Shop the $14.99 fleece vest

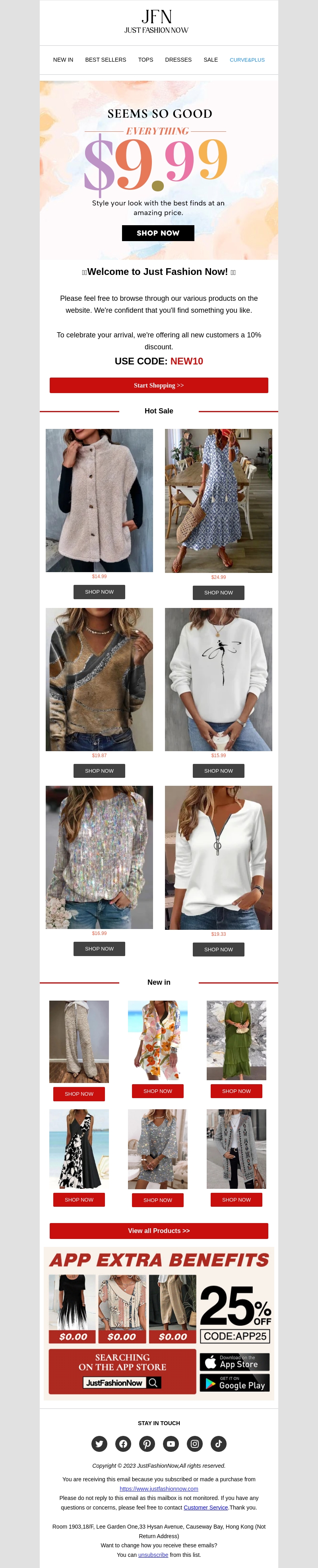[x=99, y=592]
